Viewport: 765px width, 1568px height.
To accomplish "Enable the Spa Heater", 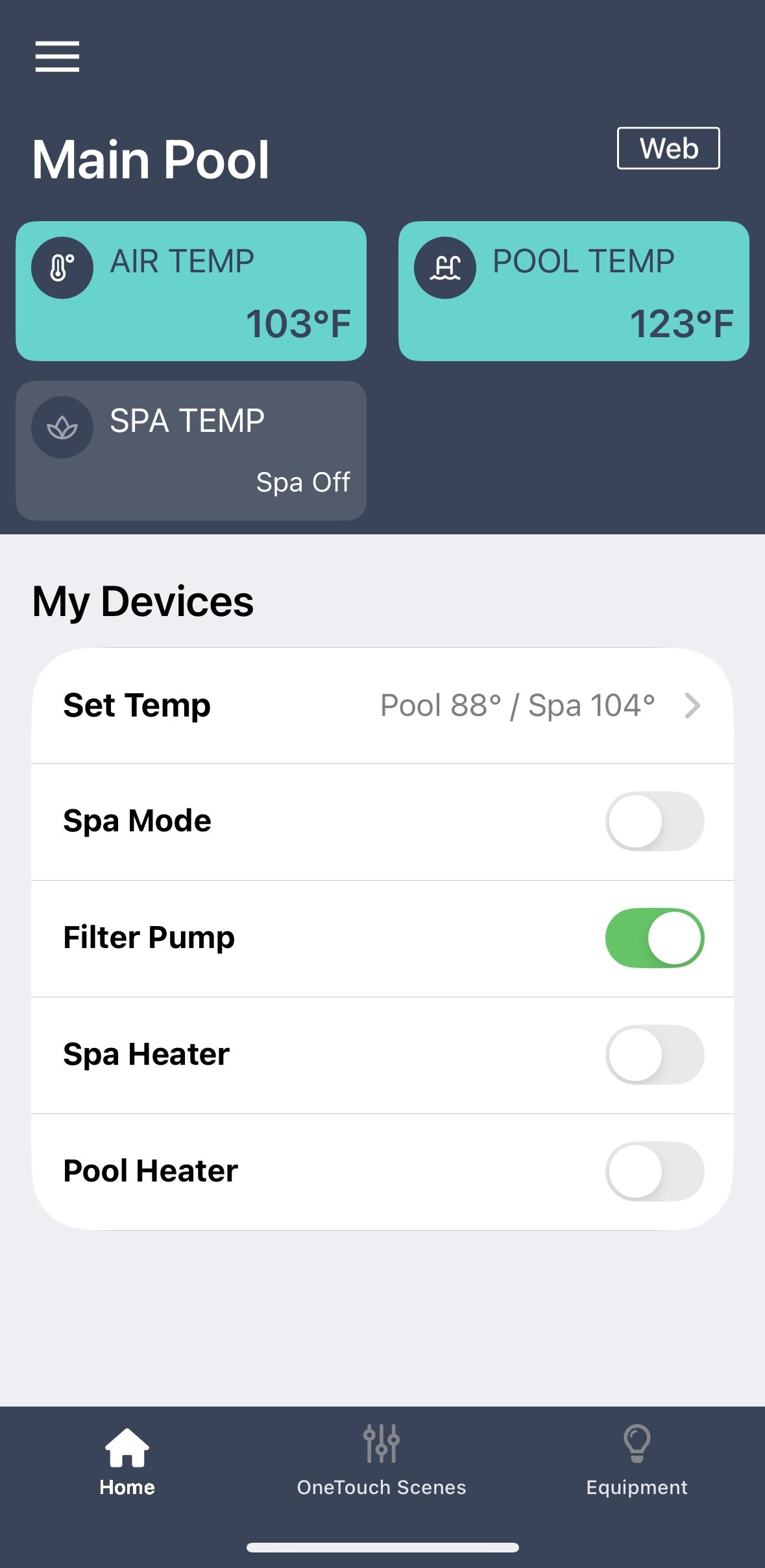I will [655, 1054].
